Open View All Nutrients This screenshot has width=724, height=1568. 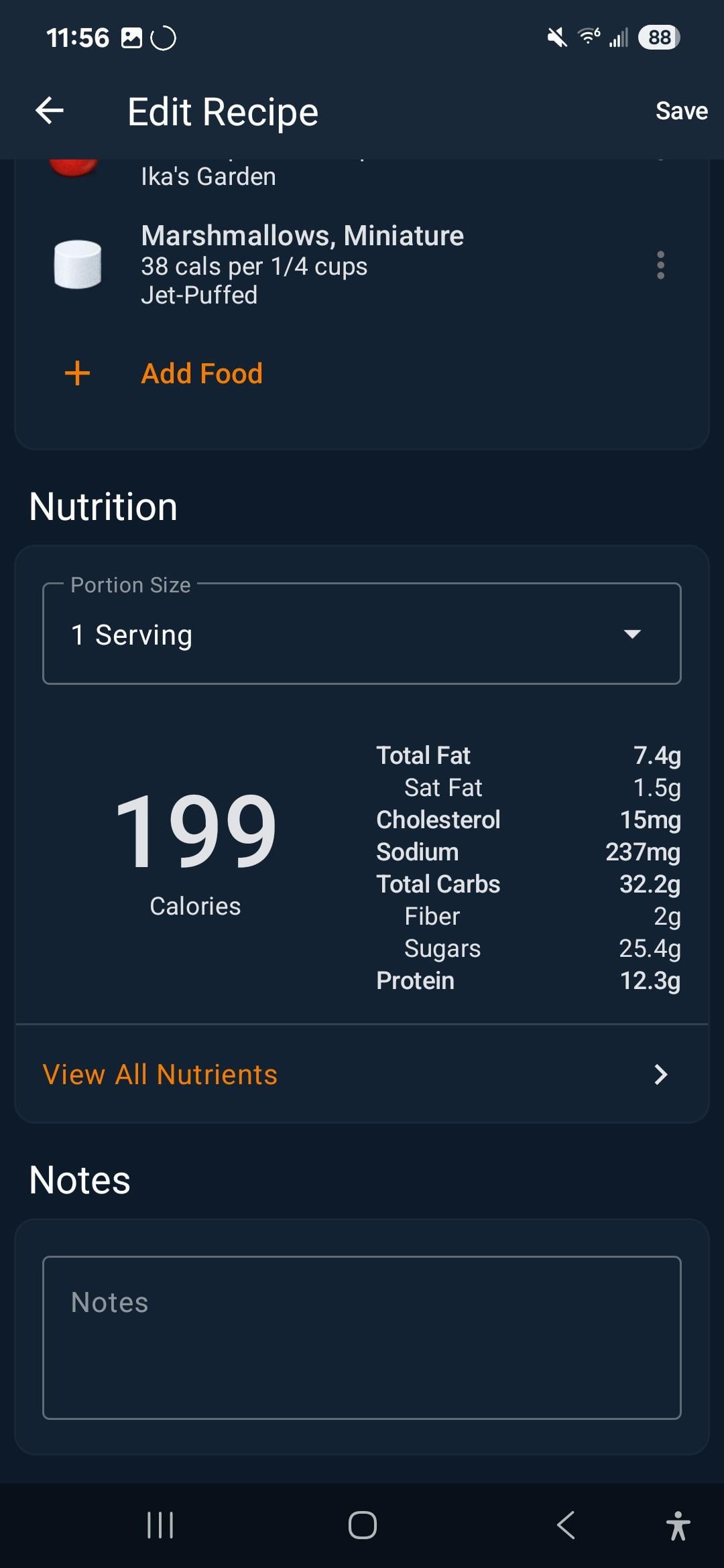(362, 1074)
